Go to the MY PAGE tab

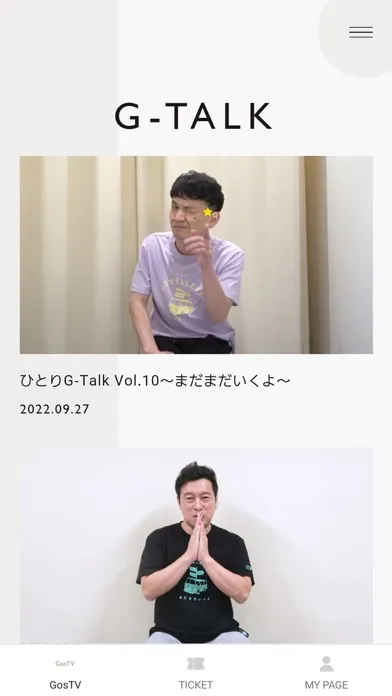(x=326, y=674)
